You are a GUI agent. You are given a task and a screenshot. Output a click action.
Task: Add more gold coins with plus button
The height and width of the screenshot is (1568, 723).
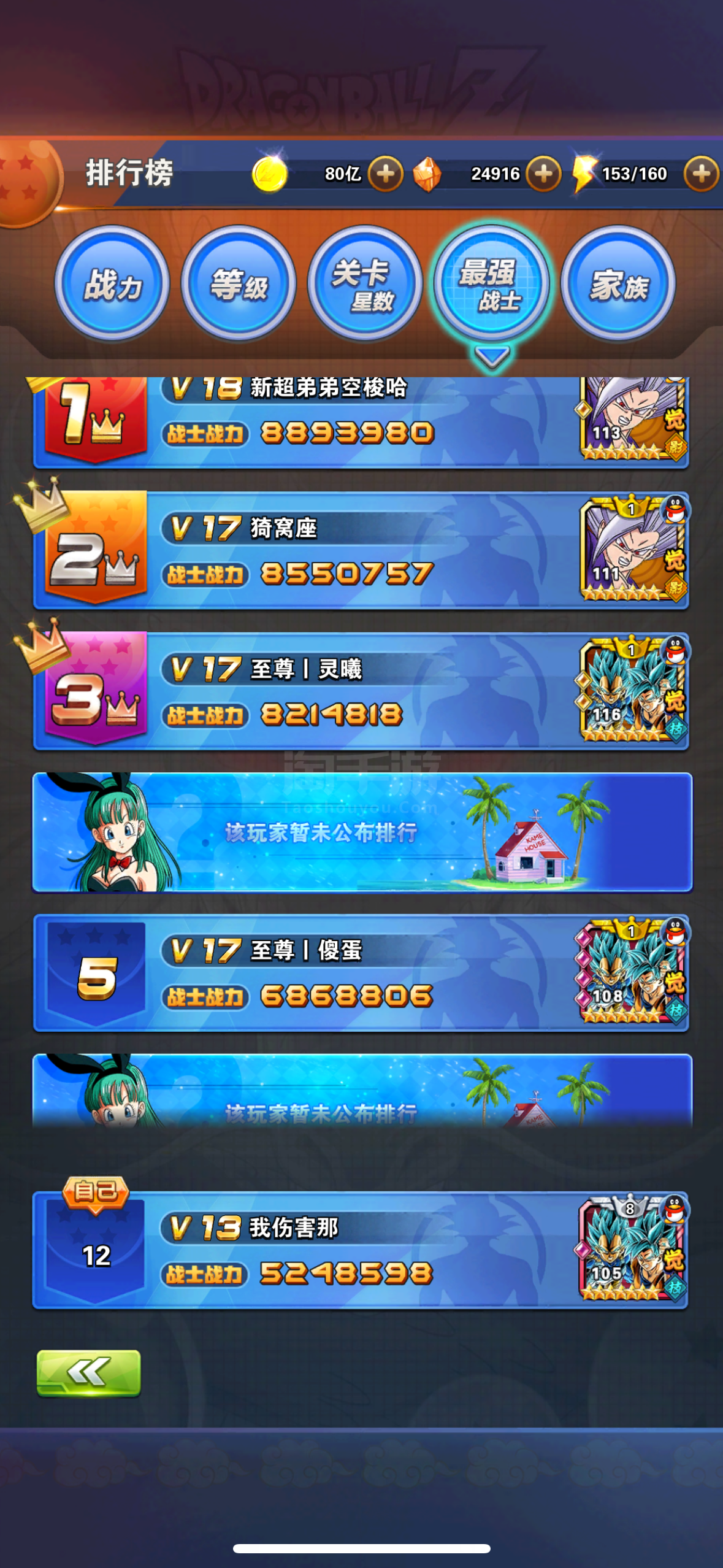click(x=386, y=174)
